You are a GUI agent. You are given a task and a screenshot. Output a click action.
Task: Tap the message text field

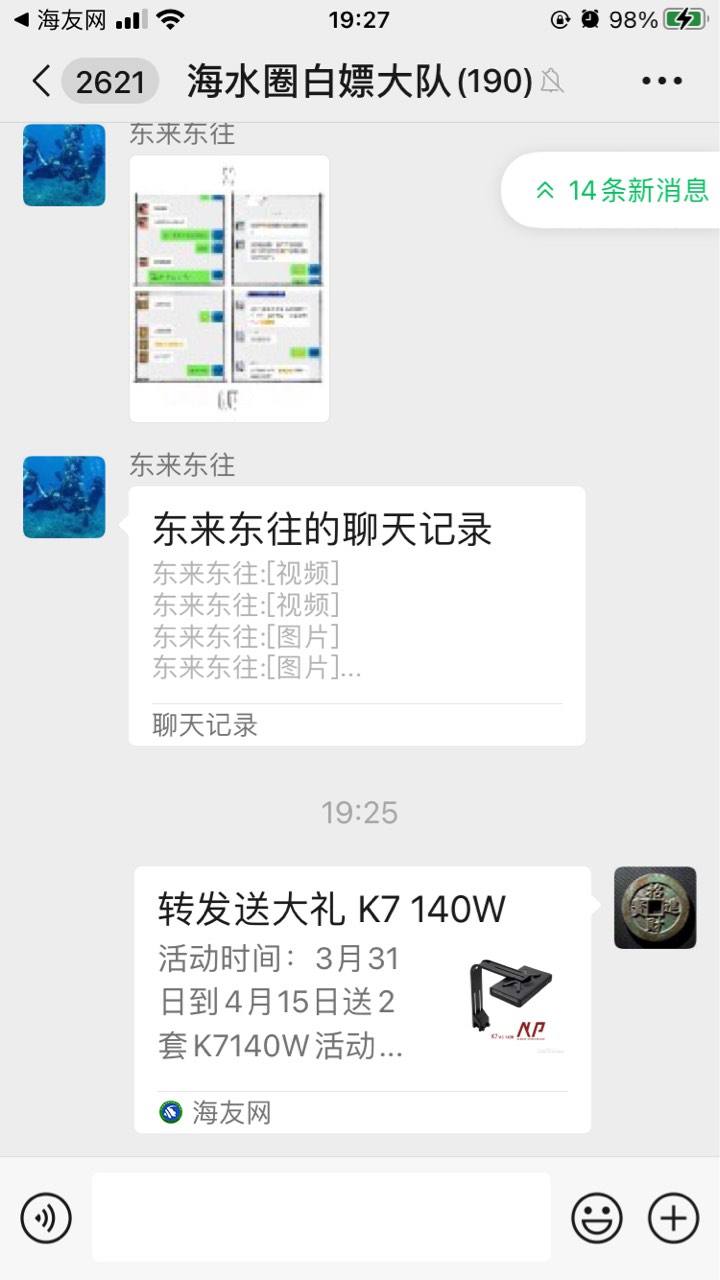tap(320, 1218)
